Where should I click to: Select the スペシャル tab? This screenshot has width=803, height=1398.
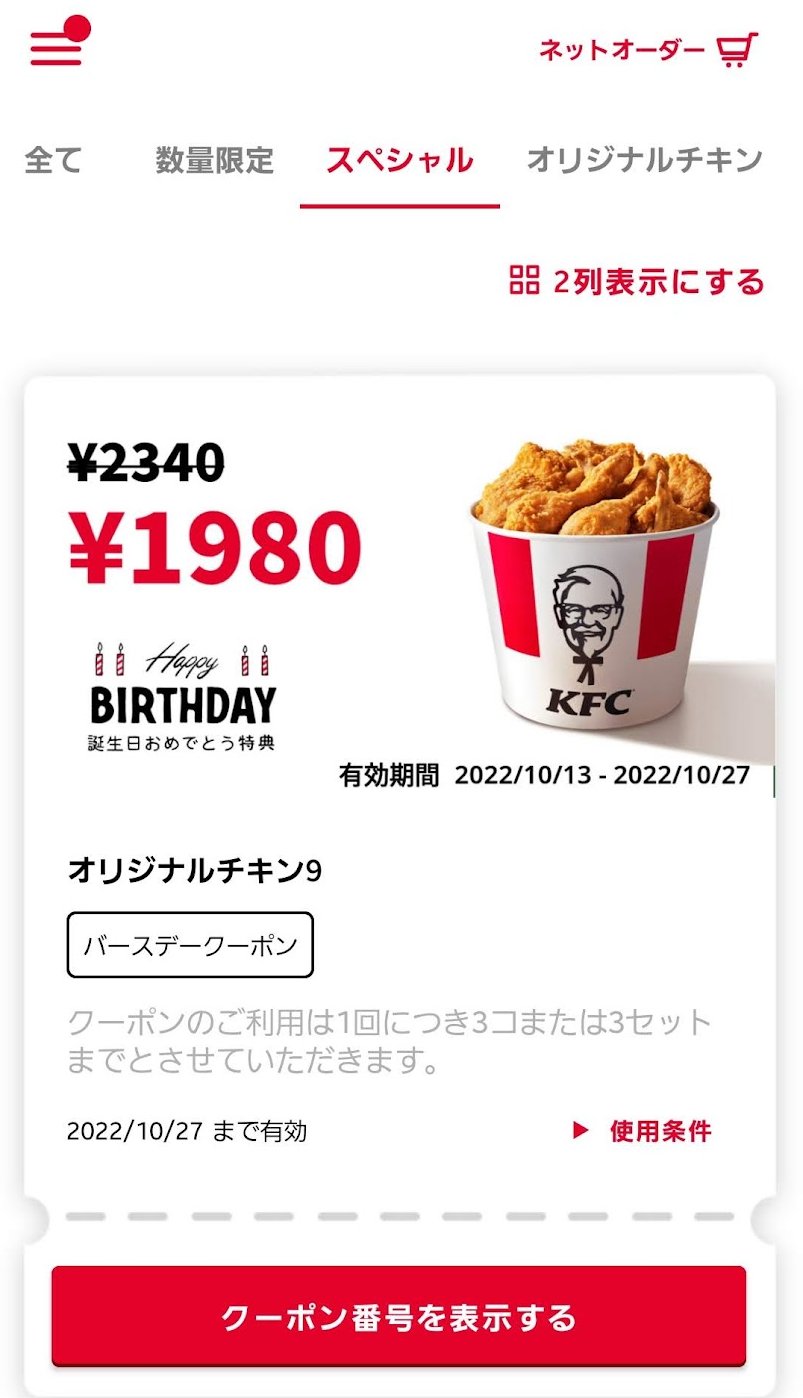coord(400,160)
